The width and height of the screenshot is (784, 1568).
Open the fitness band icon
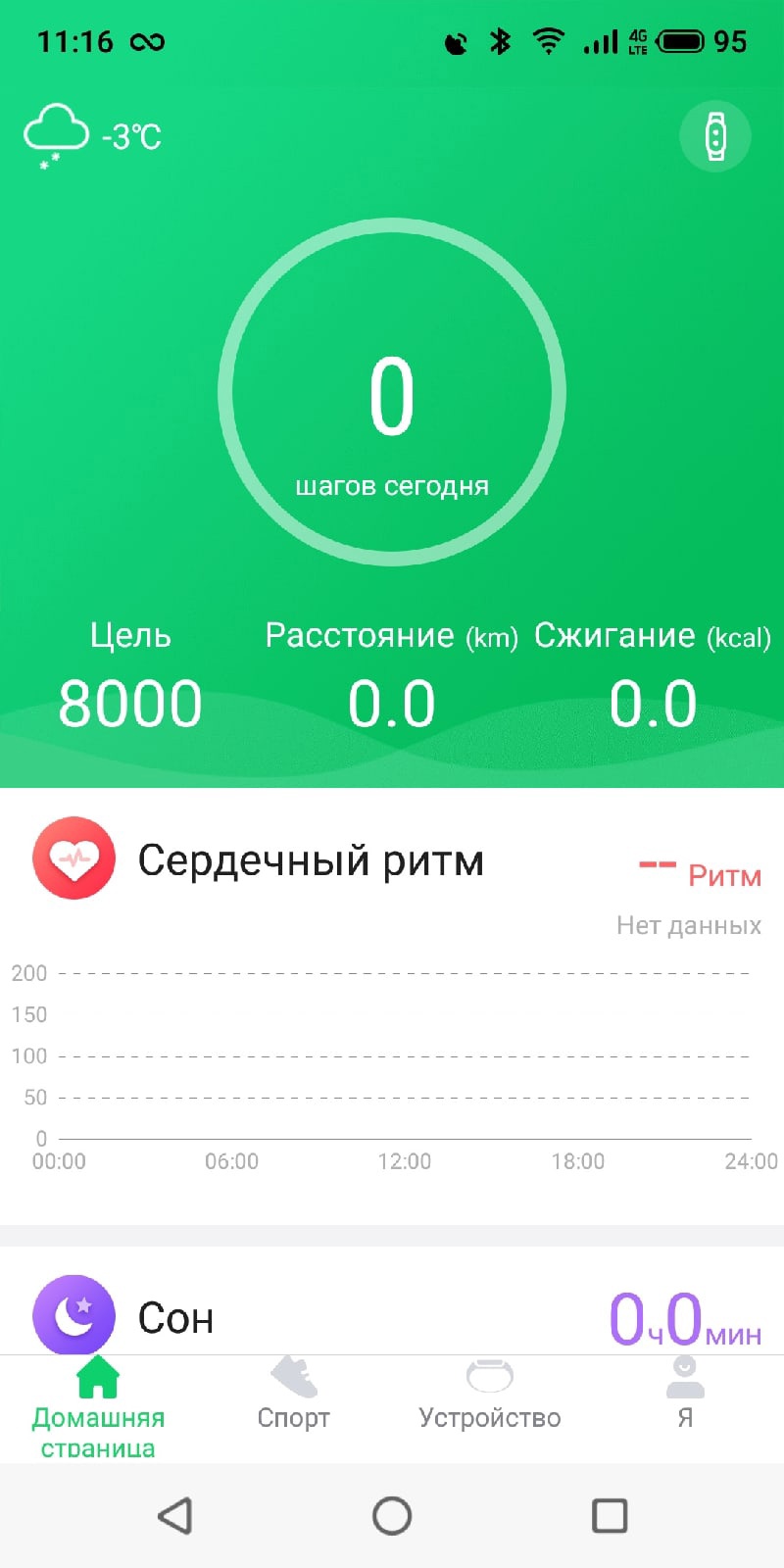pos(715,136)
